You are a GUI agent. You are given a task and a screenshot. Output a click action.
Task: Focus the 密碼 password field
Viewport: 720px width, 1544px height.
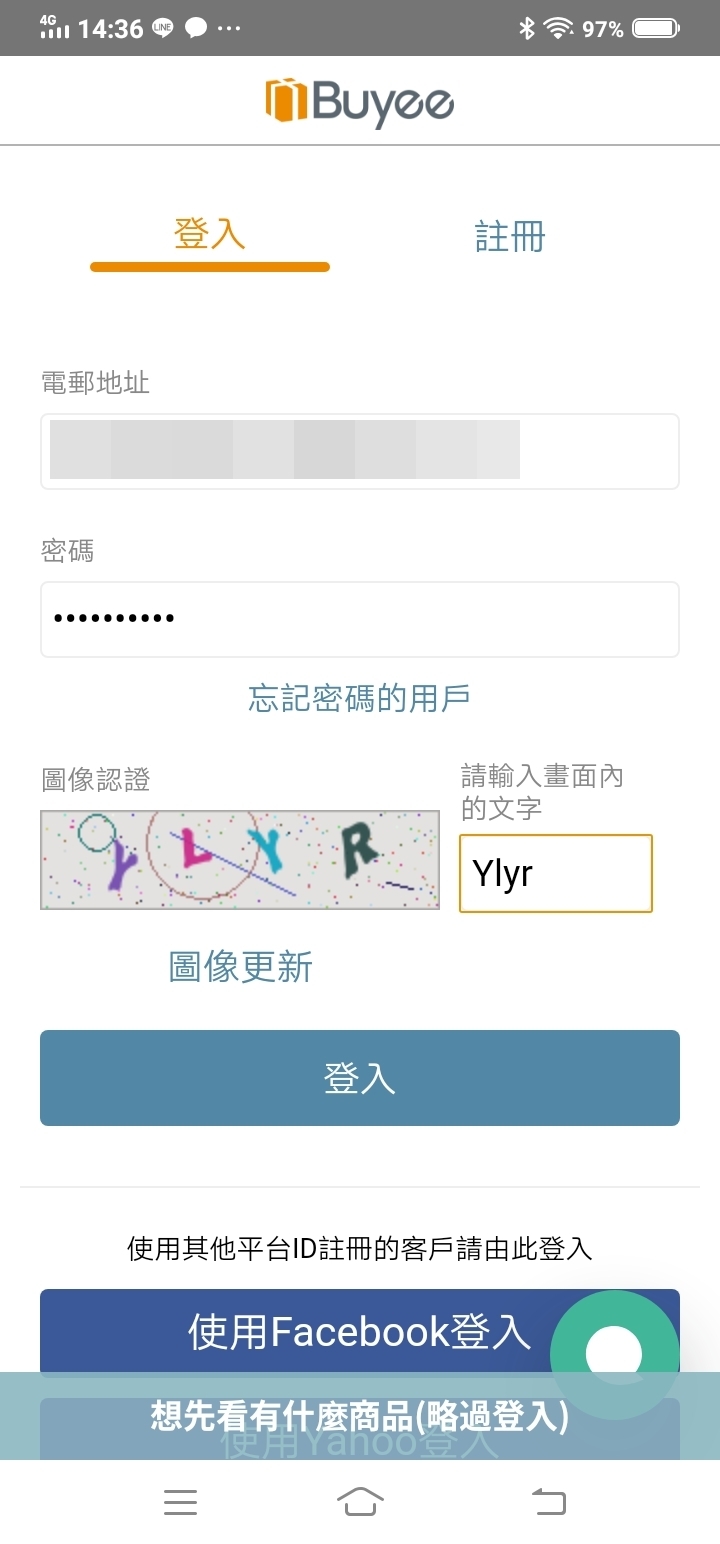click(360, 619)
